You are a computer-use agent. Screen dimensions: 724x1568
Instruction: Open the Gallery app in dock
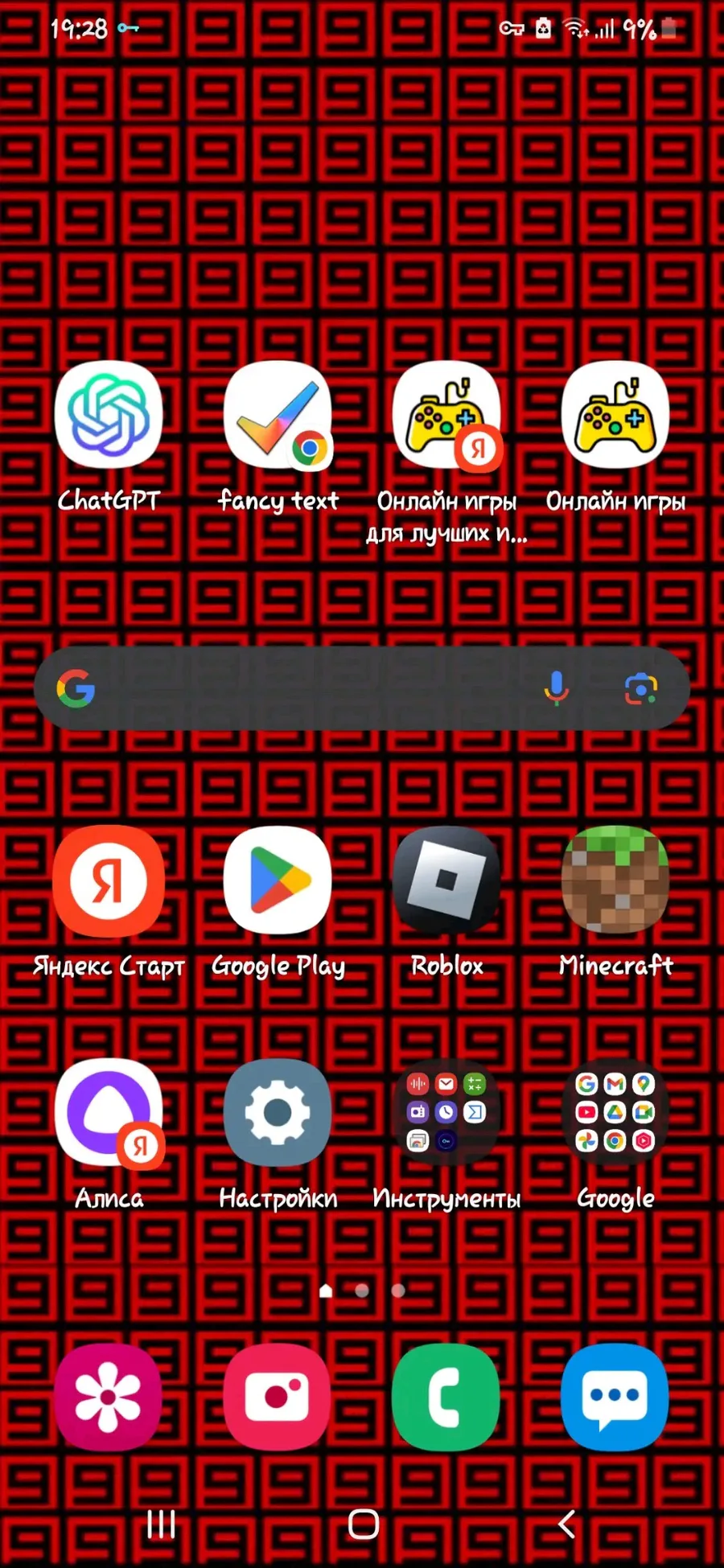pos(109,1397)
